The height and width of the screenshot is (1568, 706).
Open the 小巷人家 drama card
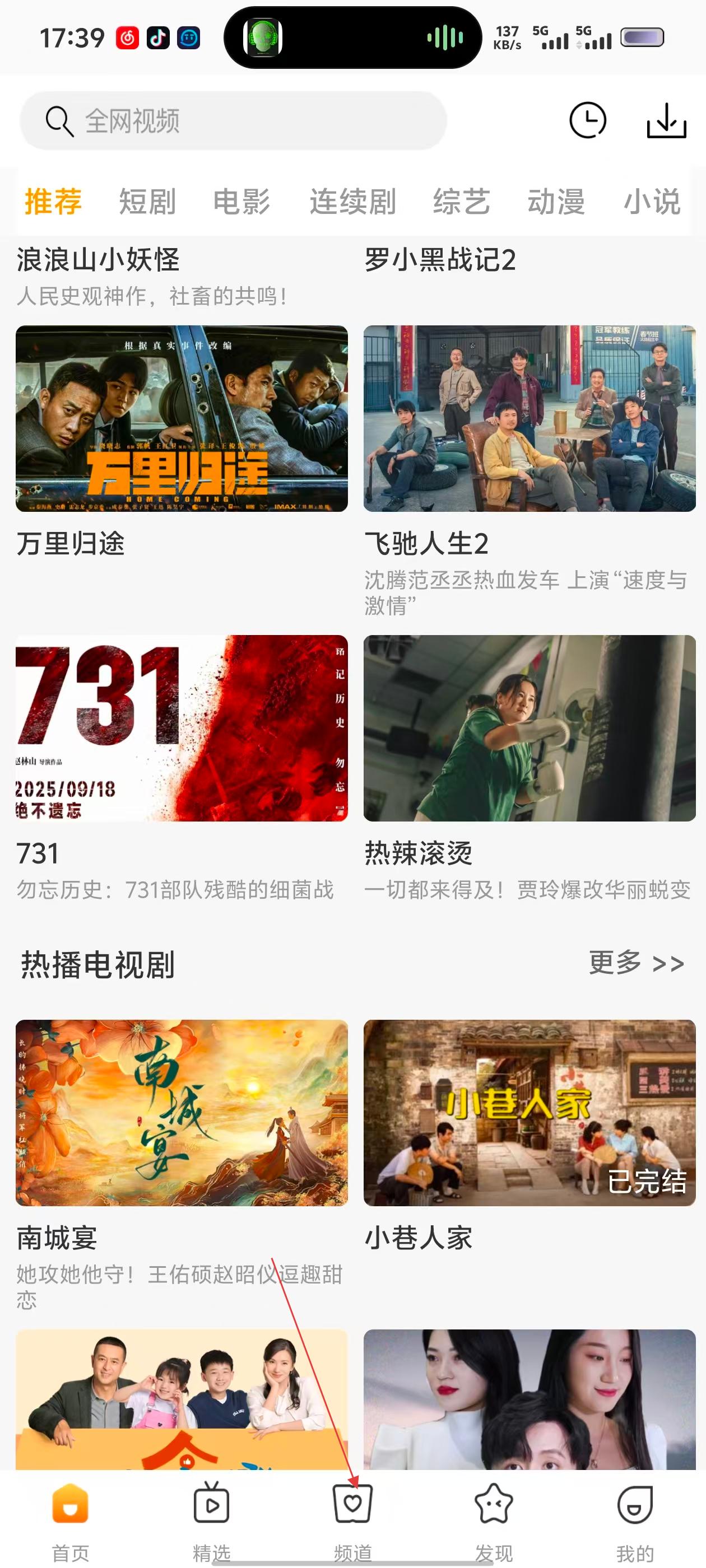pos(529,1113)
